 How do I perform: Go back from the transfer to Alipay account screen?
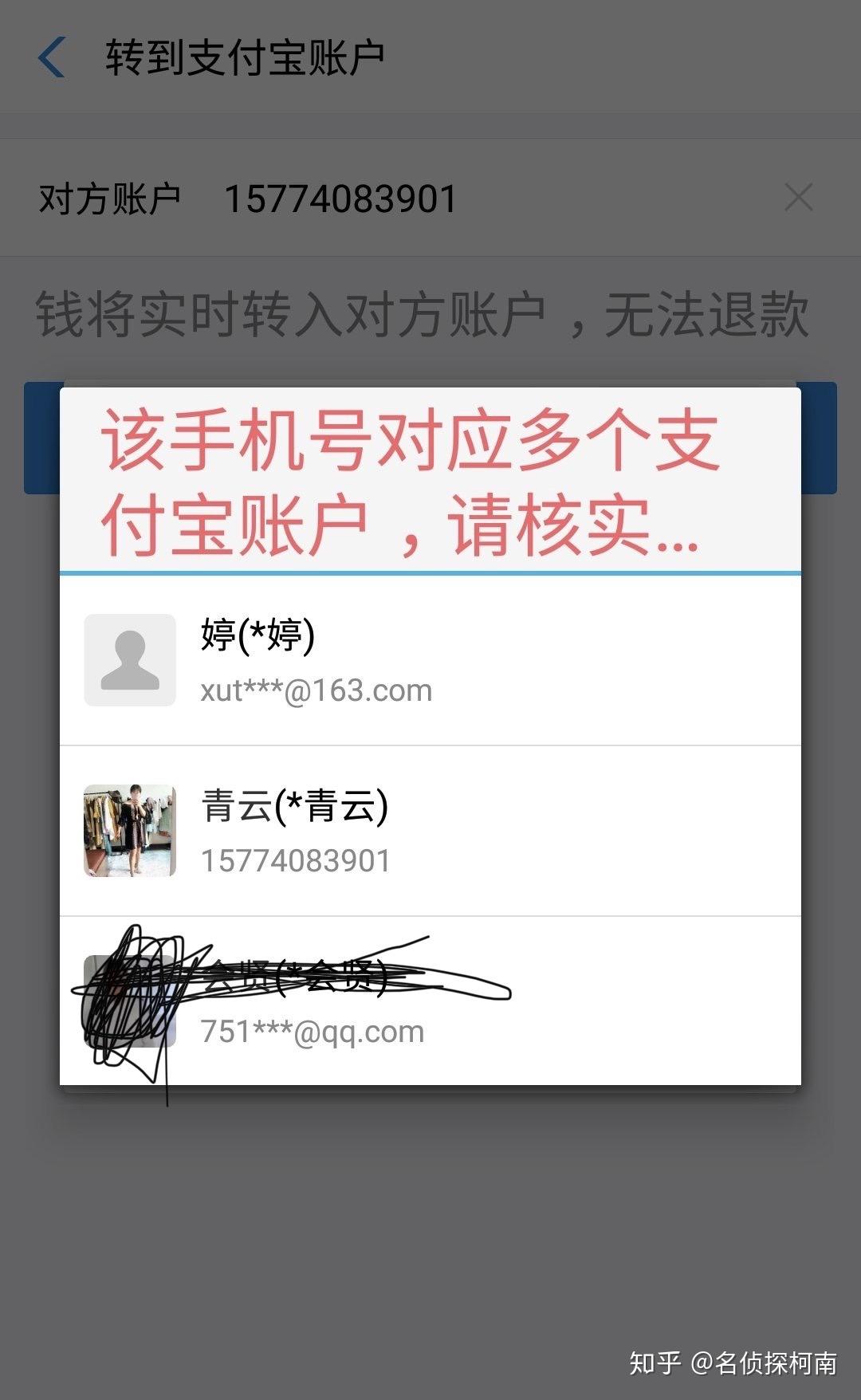point(52,58)
